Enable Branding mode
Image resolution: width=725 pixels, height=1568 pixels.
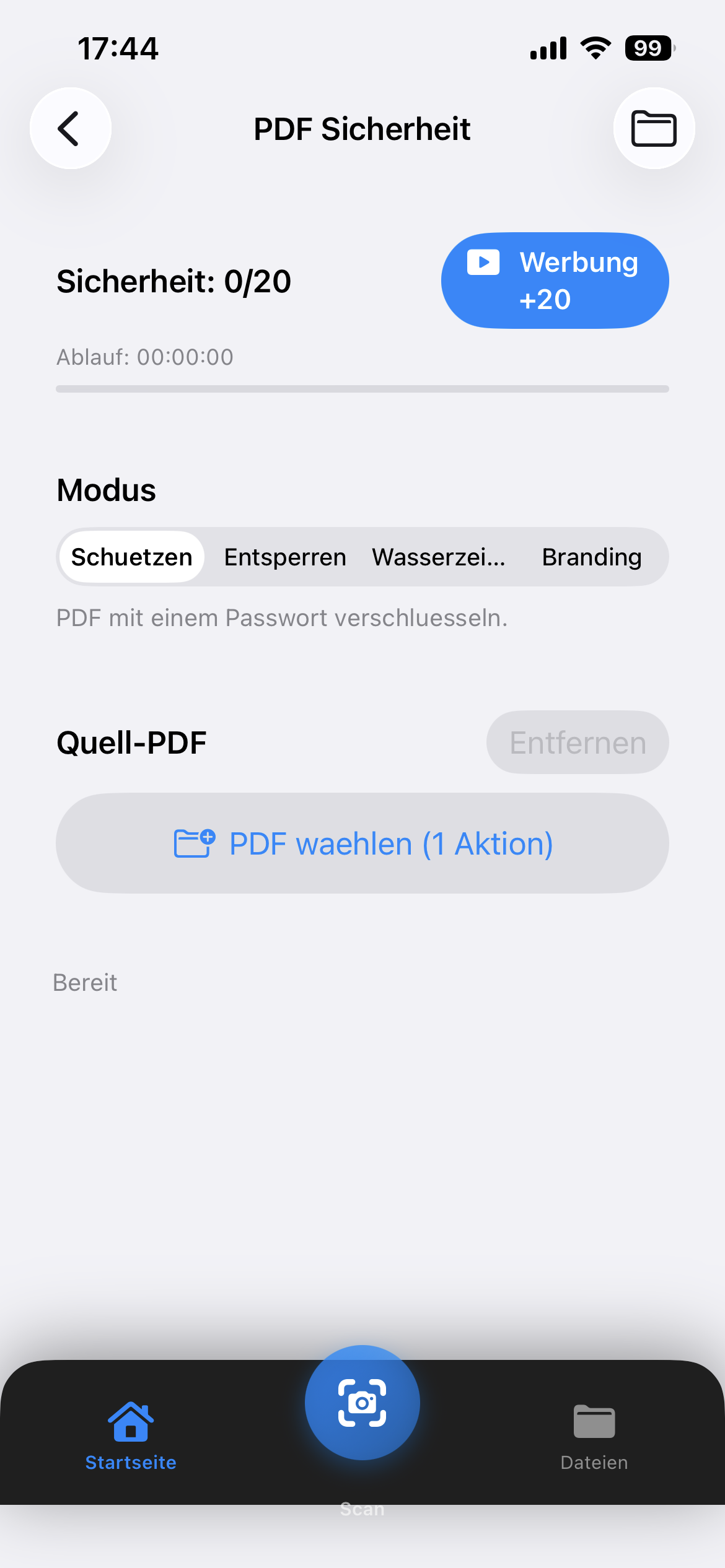(591, 557)
